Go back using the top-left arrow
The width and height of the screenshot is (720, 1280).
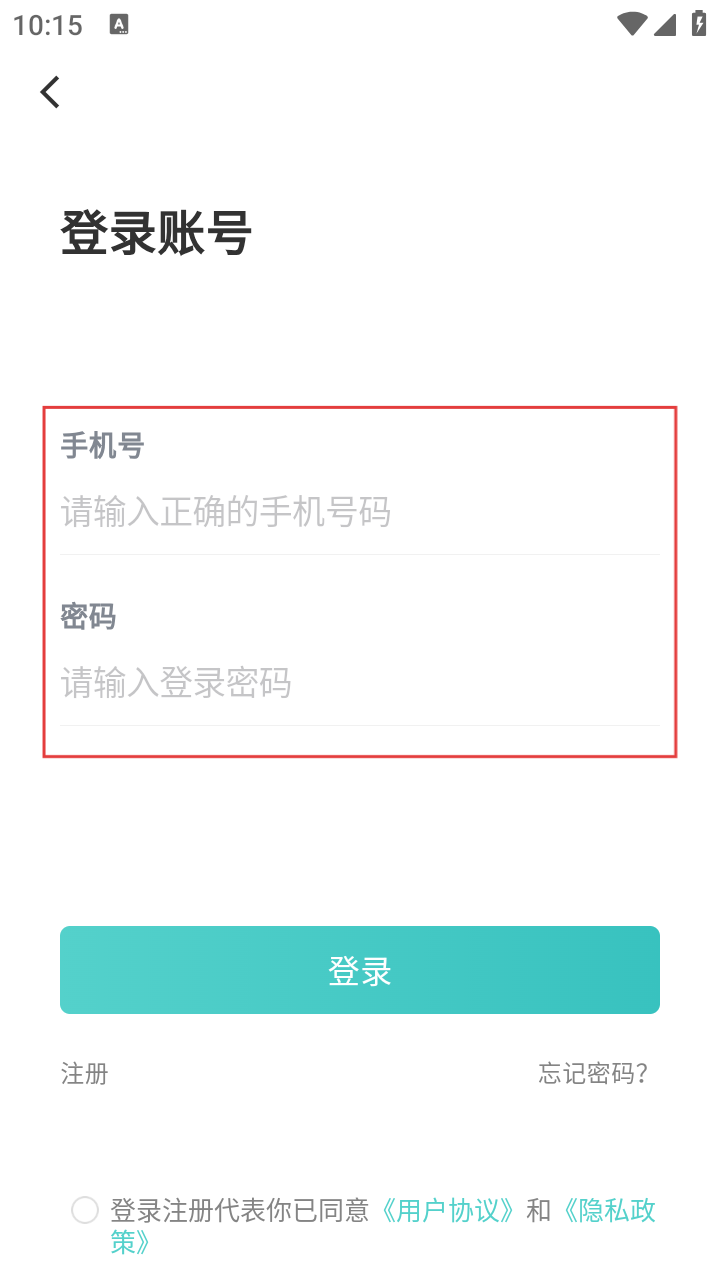point(50,92)
